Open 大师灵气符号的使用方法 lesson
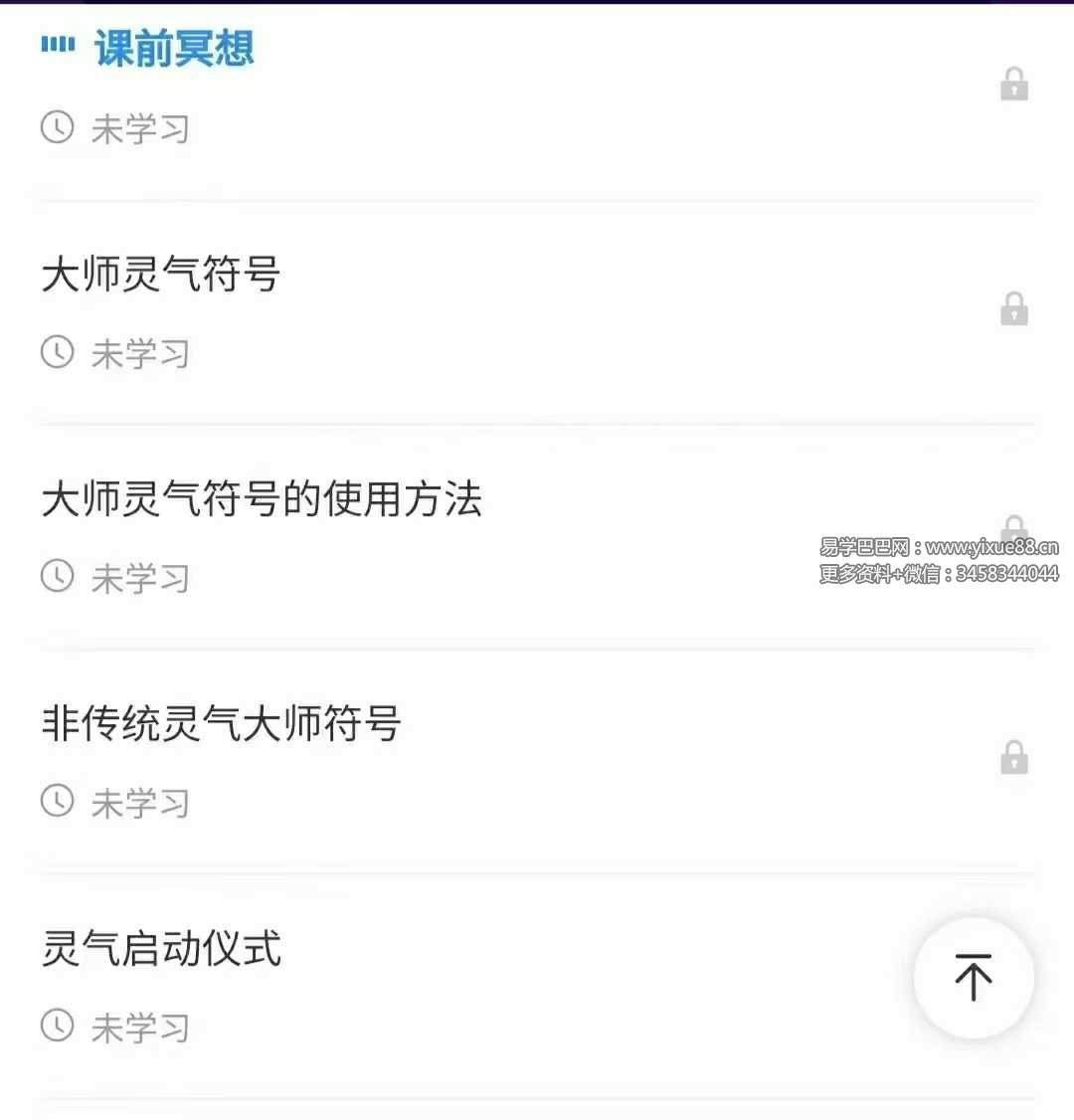 pyautogui.click(x=262, y=499)
